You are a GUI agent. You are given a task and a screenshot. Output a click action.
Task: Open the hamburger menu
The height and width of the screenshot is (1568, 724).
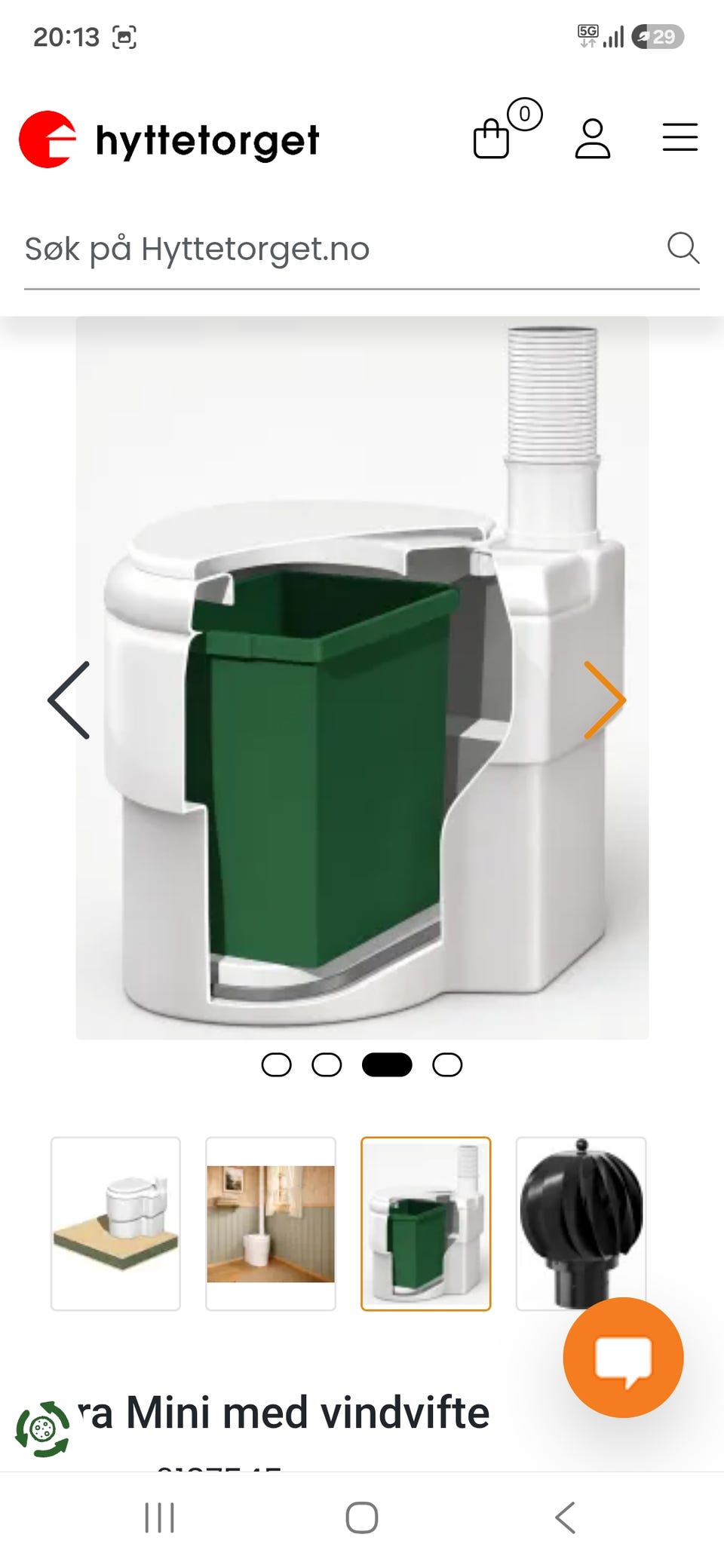(x=680, y=137)
